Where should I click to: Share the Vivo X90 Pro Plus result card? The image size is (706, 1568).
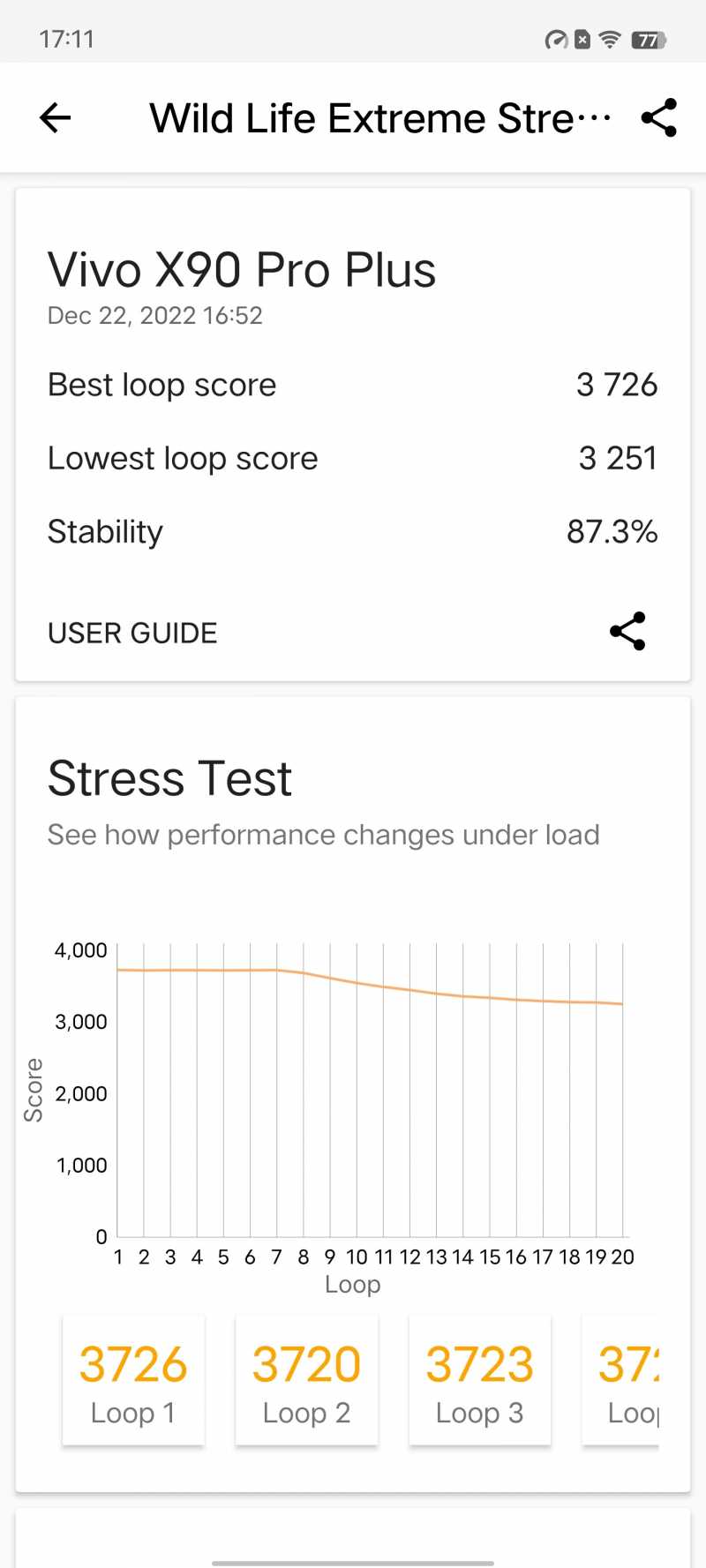point(627,631)
